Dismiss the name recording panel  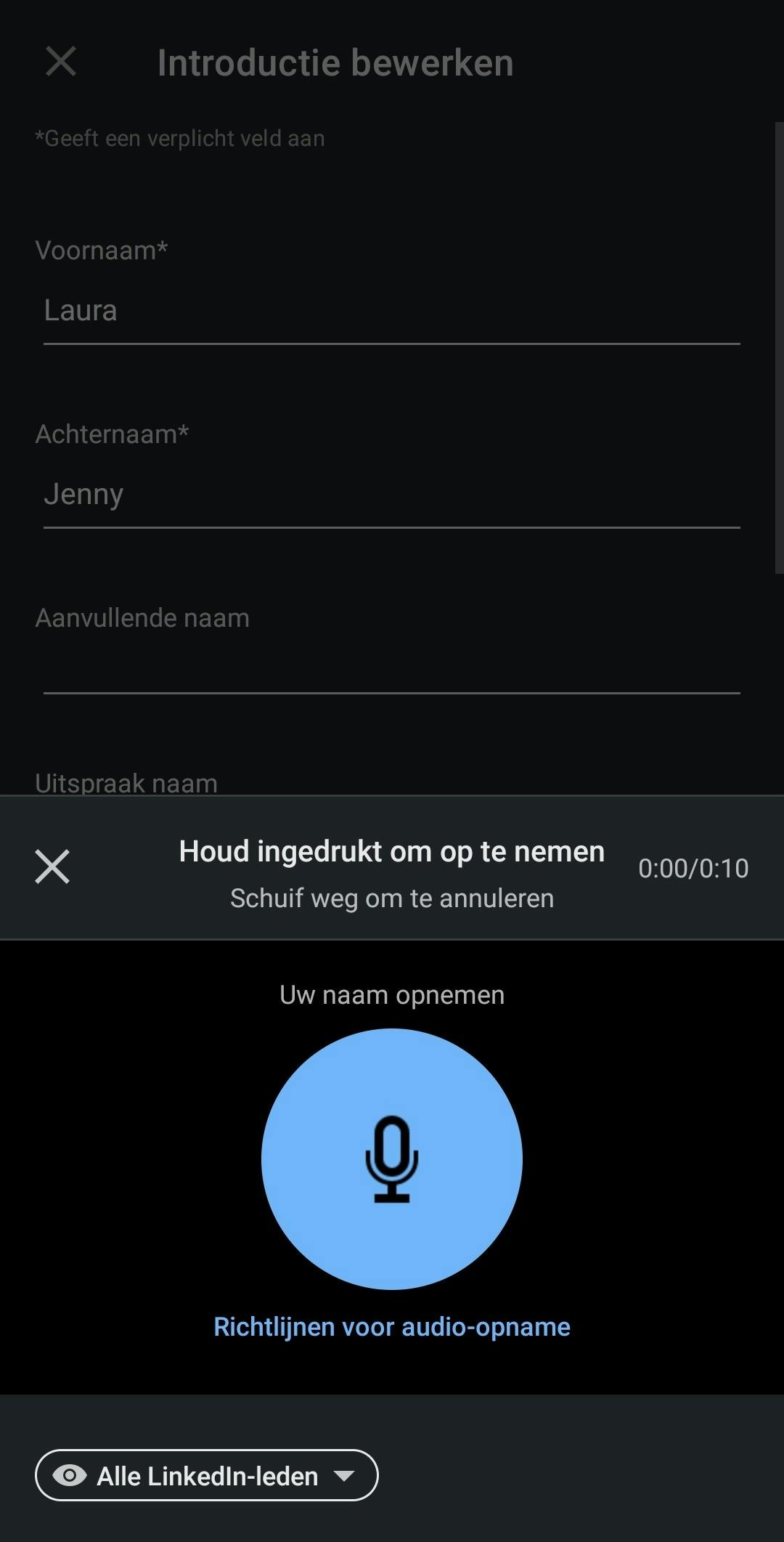click(52, 867)
